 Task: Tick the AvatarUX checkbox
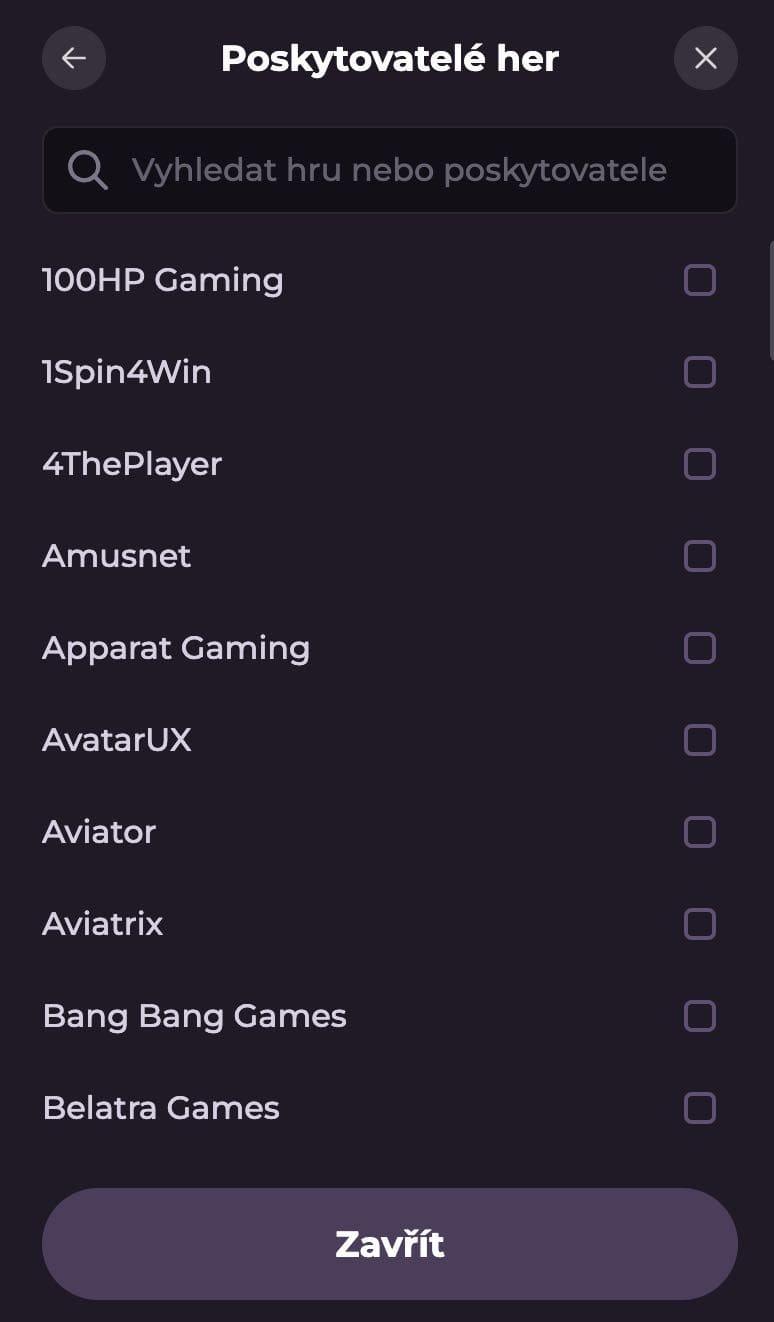pyautogui.click(x=699, y=740)
